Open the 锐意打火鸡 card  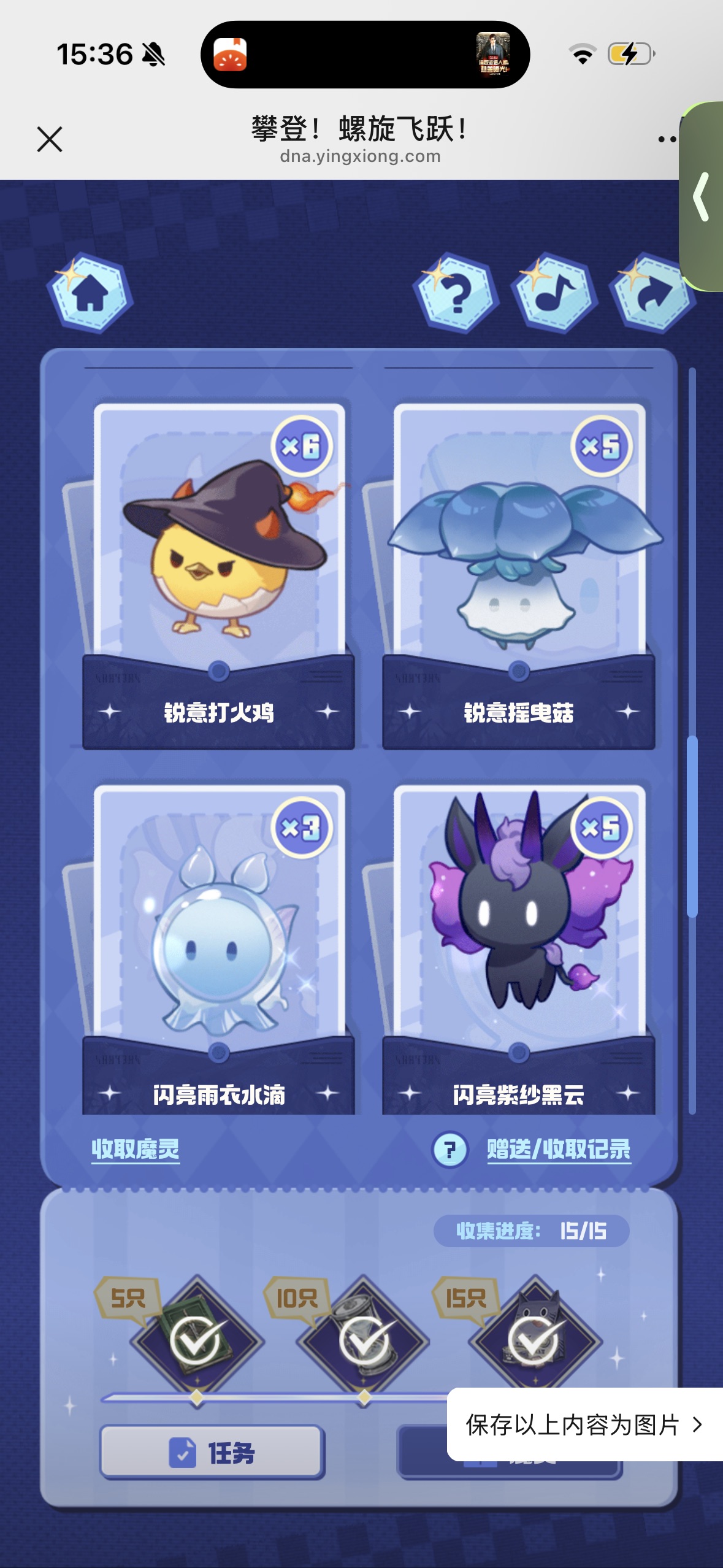tap(218, 552)
